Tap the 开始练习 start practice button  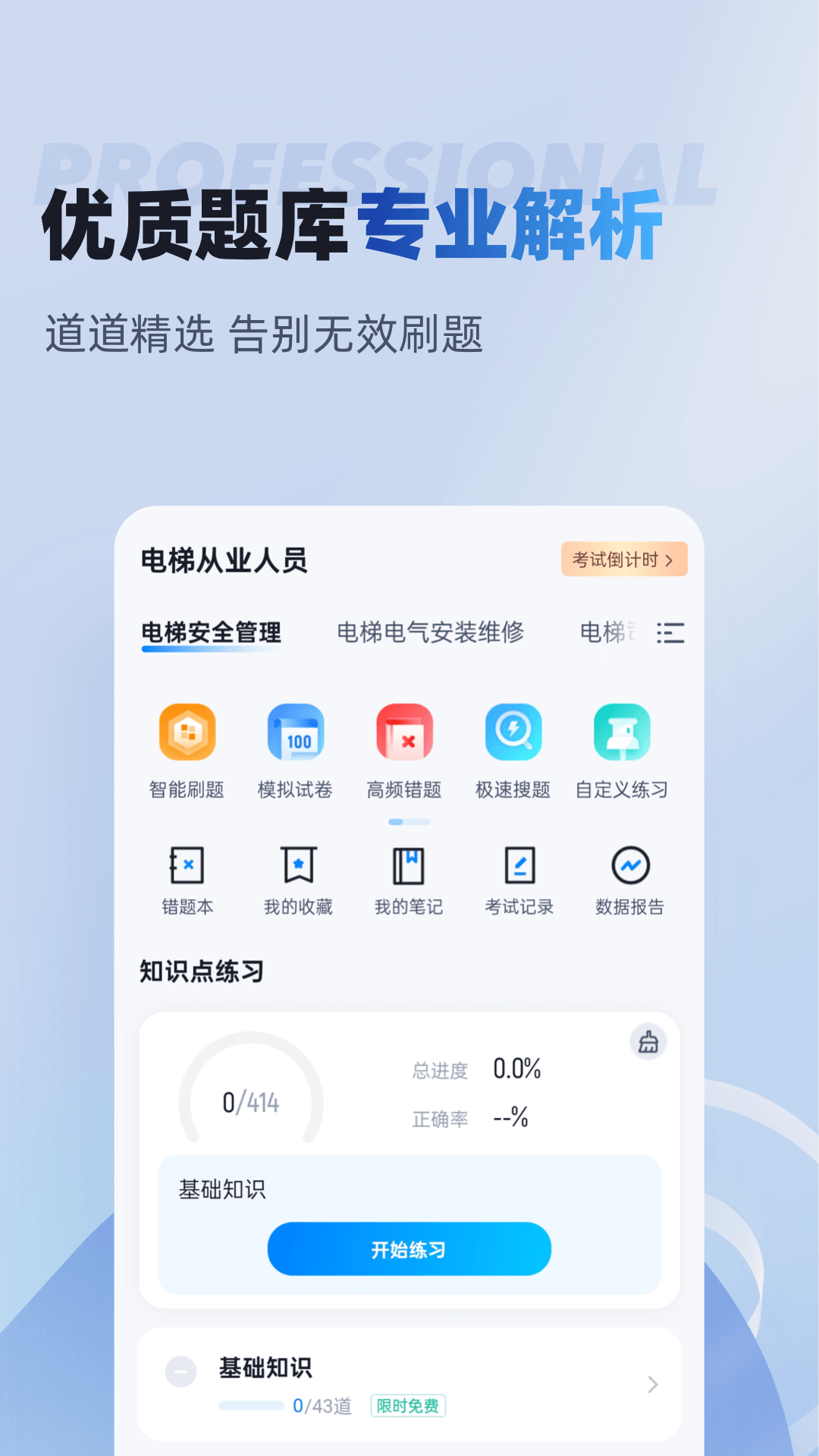pos(409,1248)
